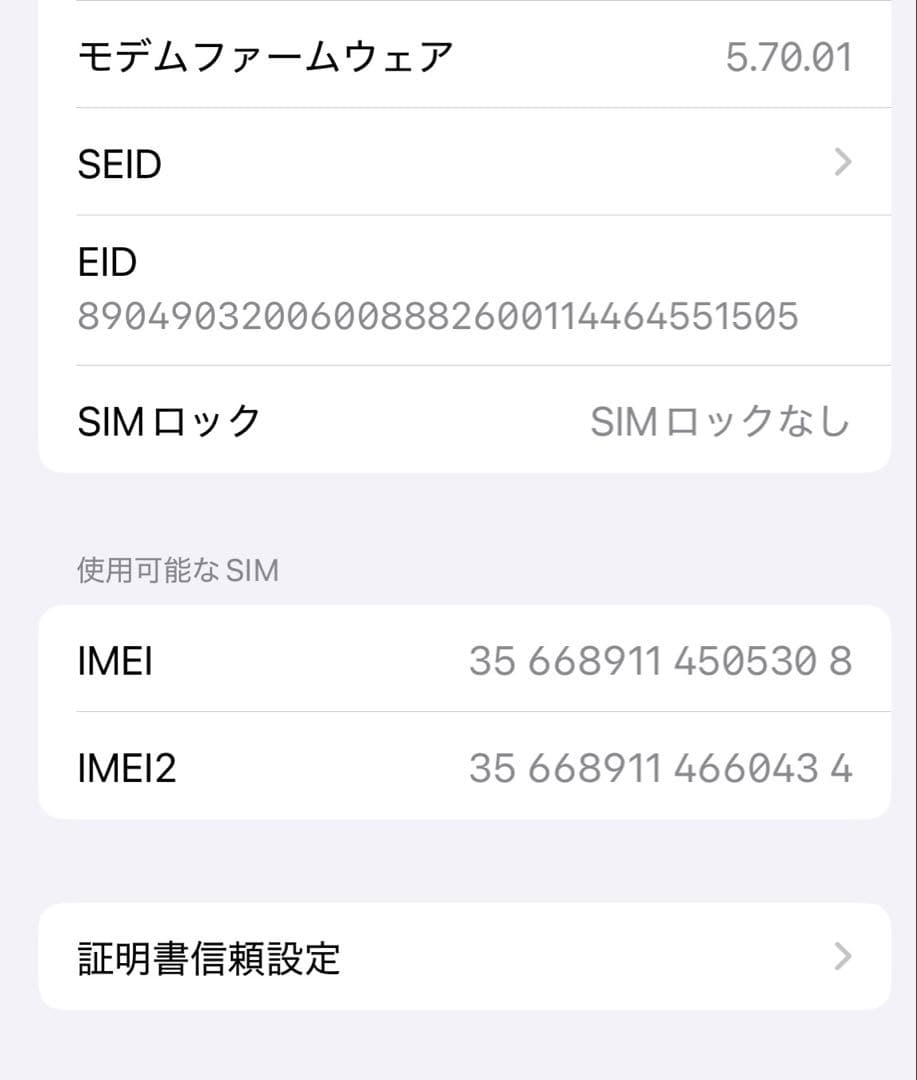917x1080 pixels.
Task: Tap the SEID label text
Action: [x=119, y=162]
